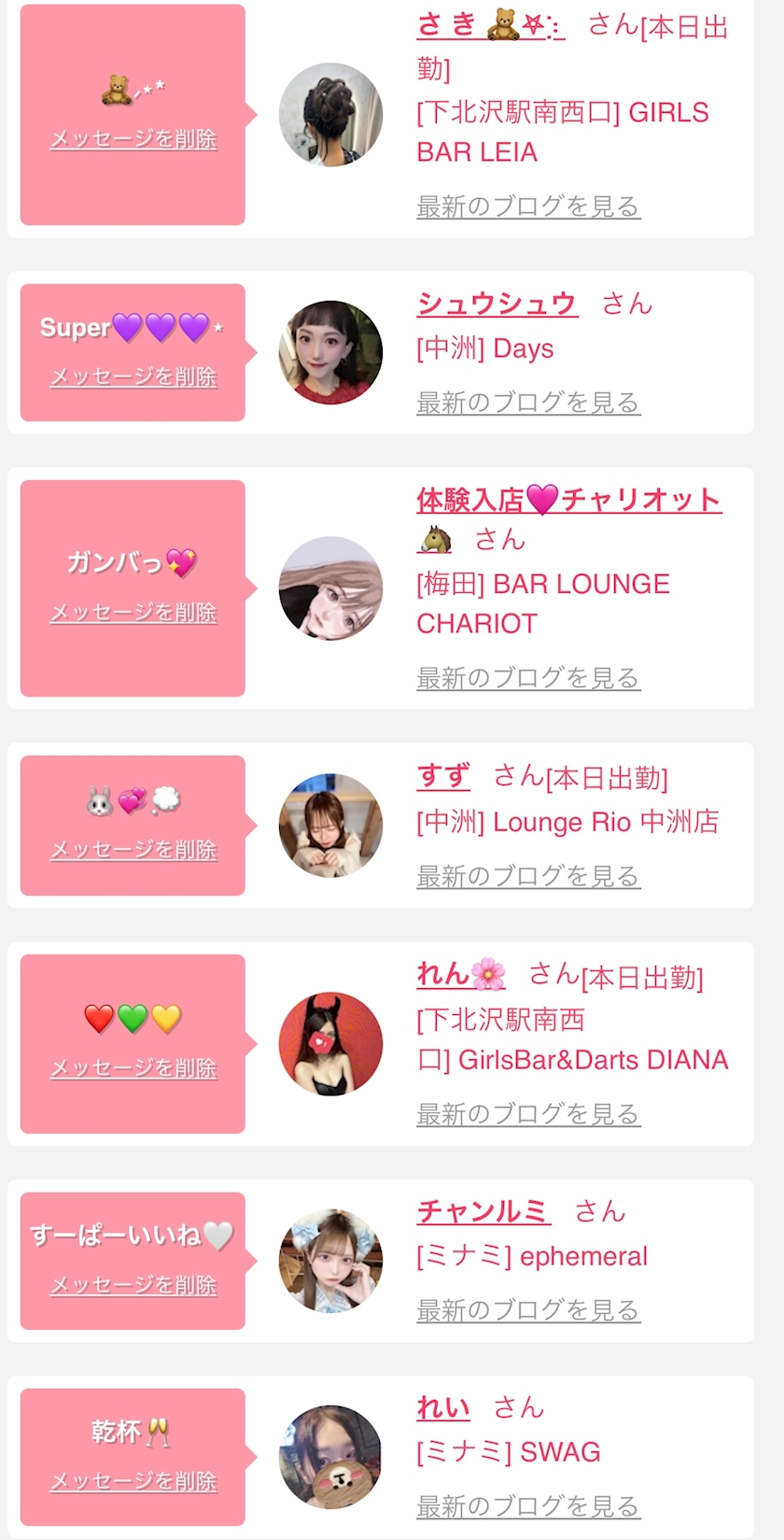The image size is (784, 1540).
Task: Open チャンルミ's profile link
Action: [x=483, y=1211]
